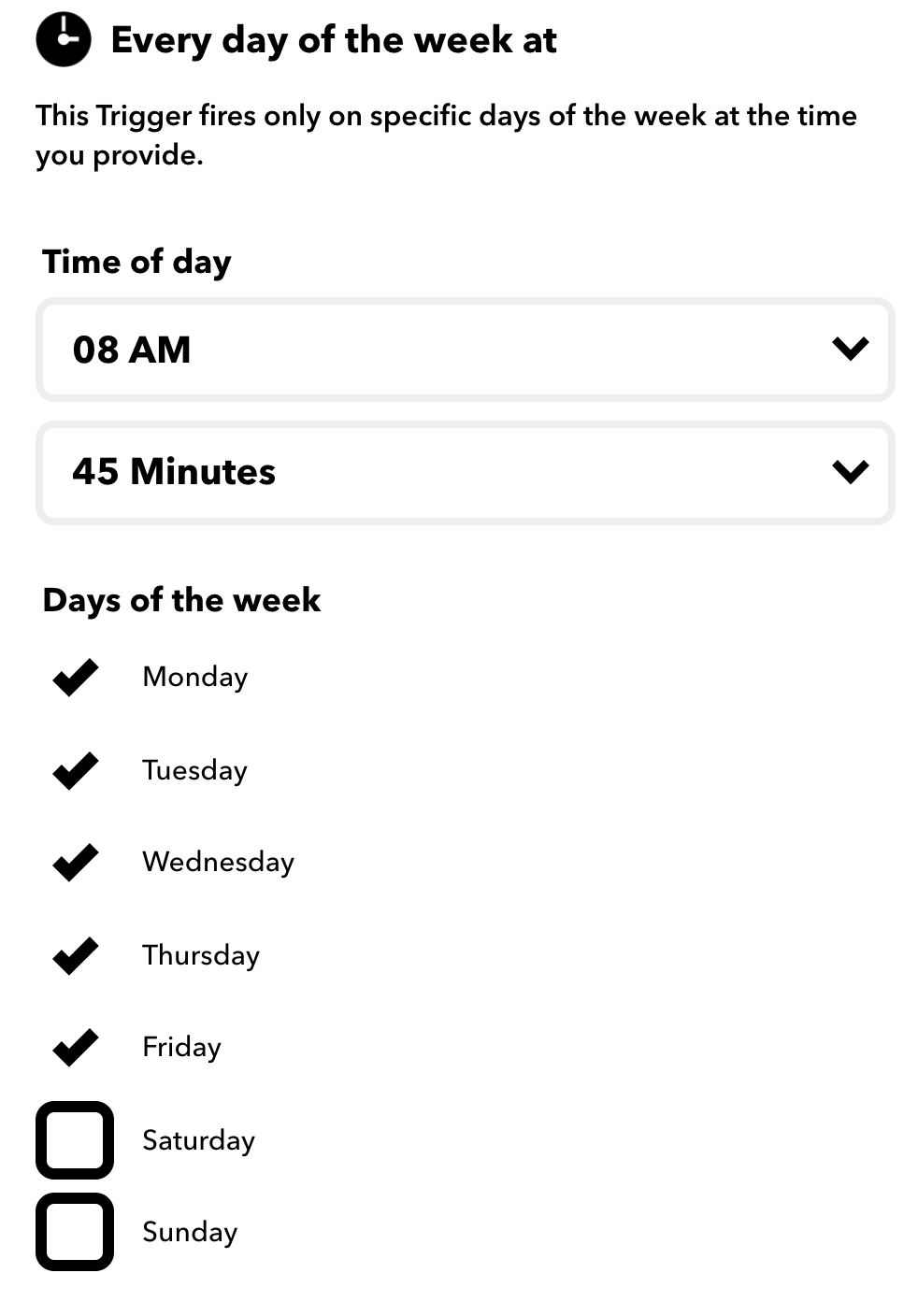Expand the 45 Minutes dropdown
The height and width of the screenshot is (1316, 918).
coord(465,472)
